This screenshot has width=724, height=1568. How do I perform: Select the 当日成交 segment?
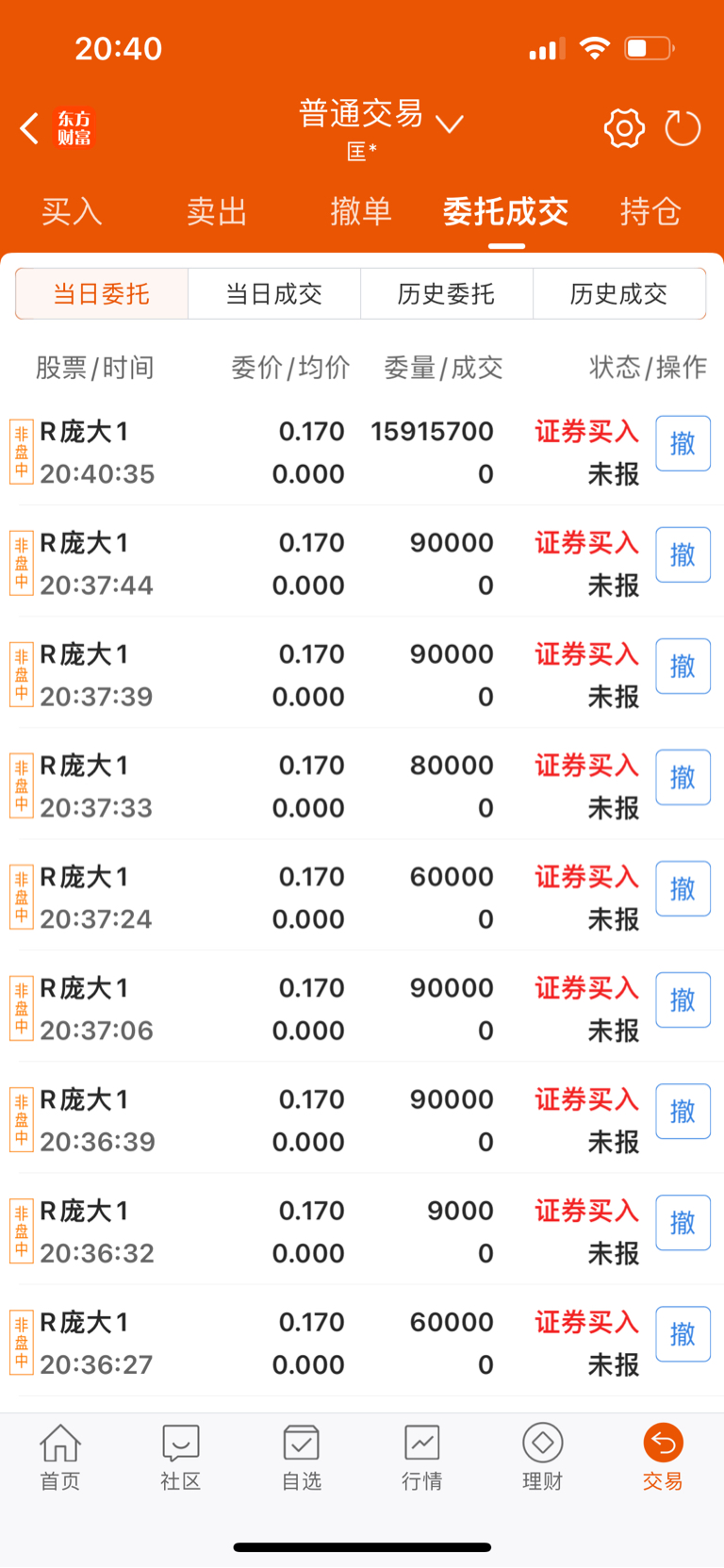pyautogui.click(x=274, y=294)
